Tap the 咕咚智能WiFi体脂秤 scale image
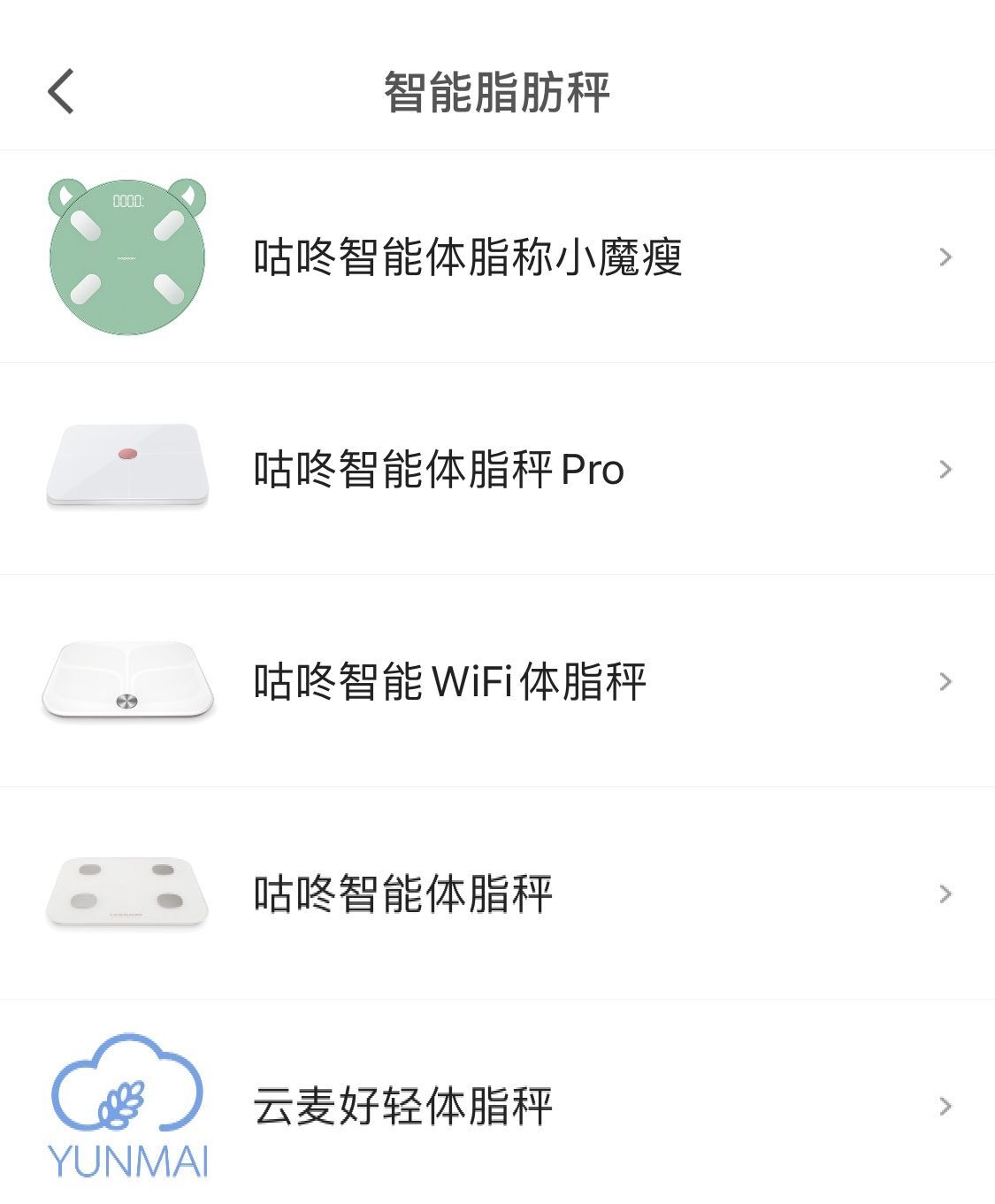This screenshot has width=995, height=1204. click(x=128, y=681)
